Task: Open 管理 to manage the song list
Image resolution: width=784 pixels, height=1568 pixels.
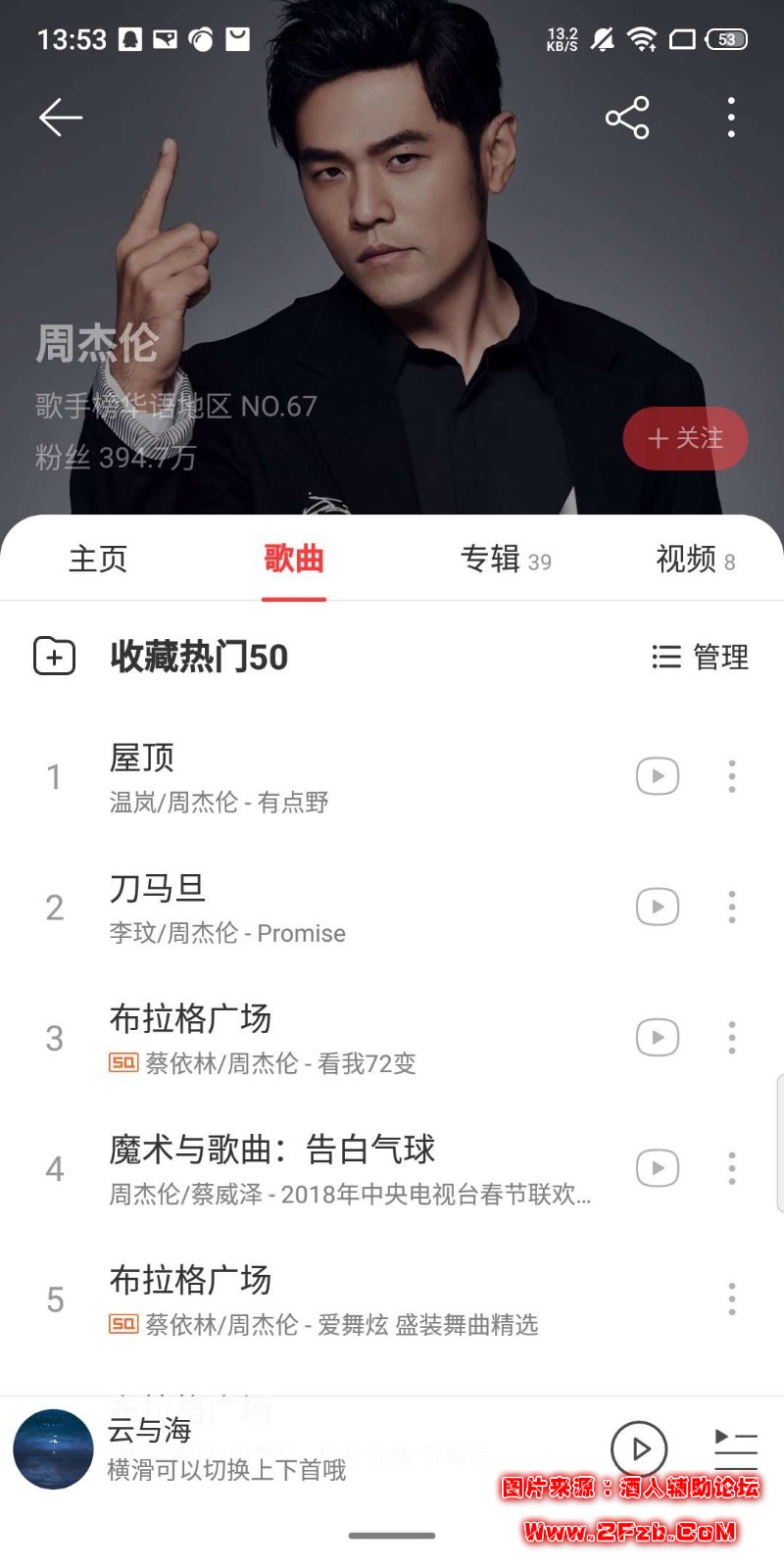Action: click(x=701, y=657)
